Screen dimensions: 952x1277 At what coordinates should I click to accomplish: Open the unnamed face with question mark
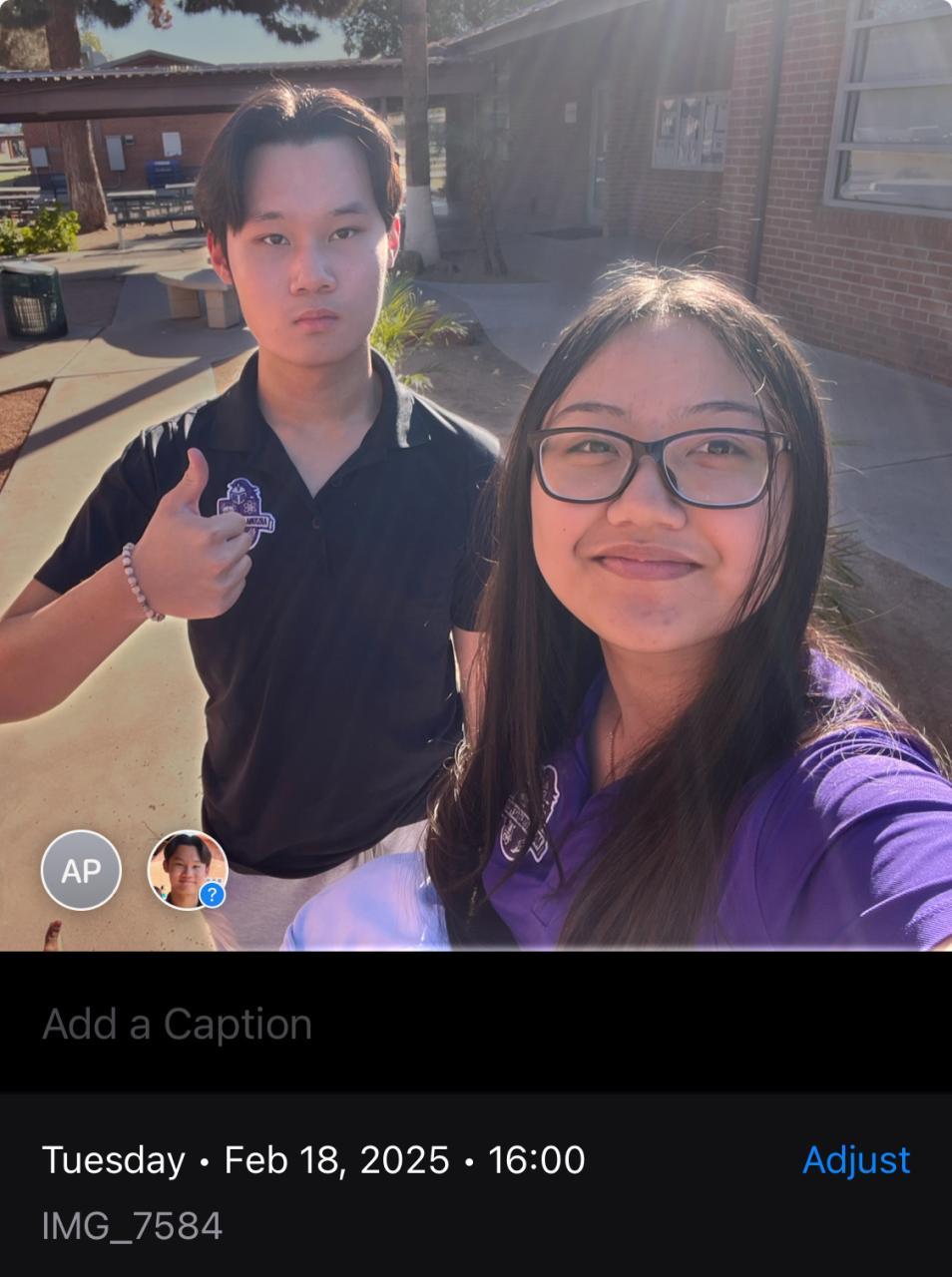(x=187, y=870)
